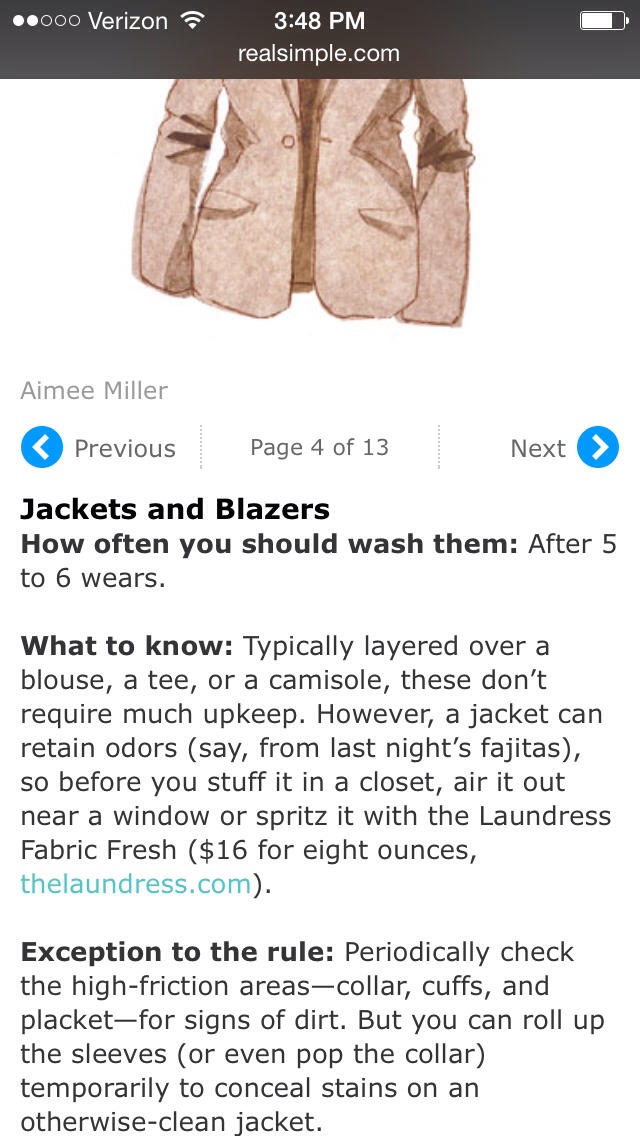Open the thelaundress.com link
The width and height of the screenshot is (640, 1136).
coord(135,884)
